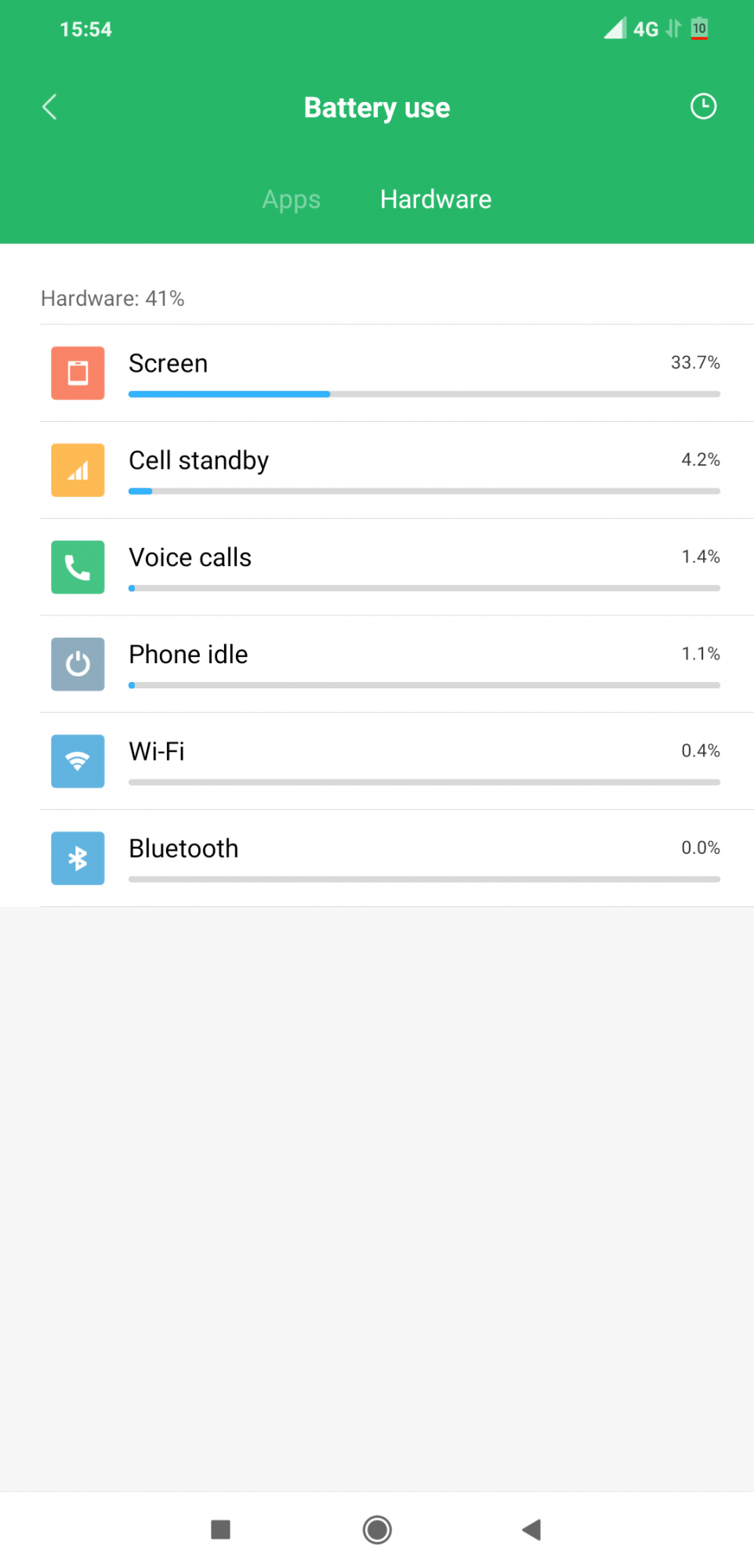Open recent apps via square button
This screenshot has height=1568, width=754.
point(221,1529)
